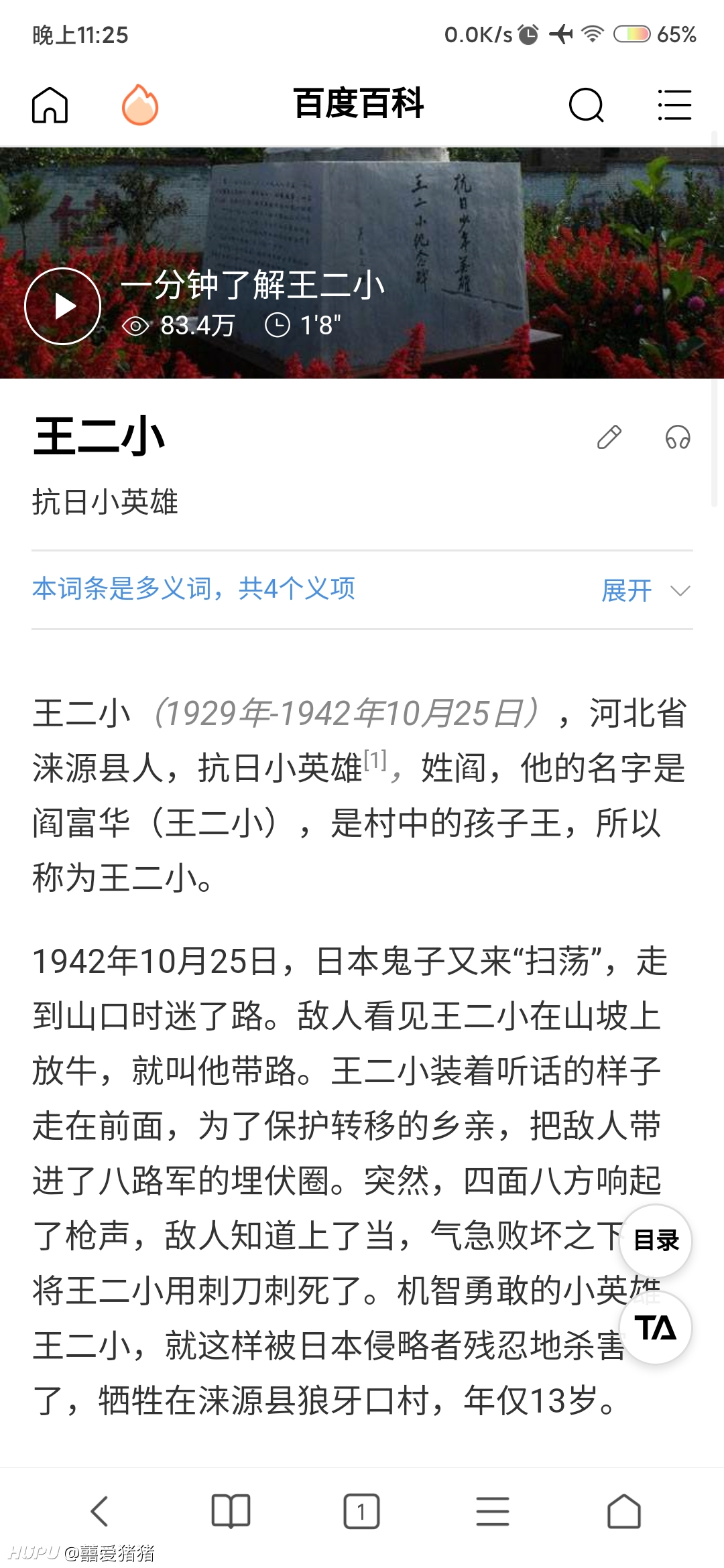Tap the floating TA button

click(x=656, y=1327)
